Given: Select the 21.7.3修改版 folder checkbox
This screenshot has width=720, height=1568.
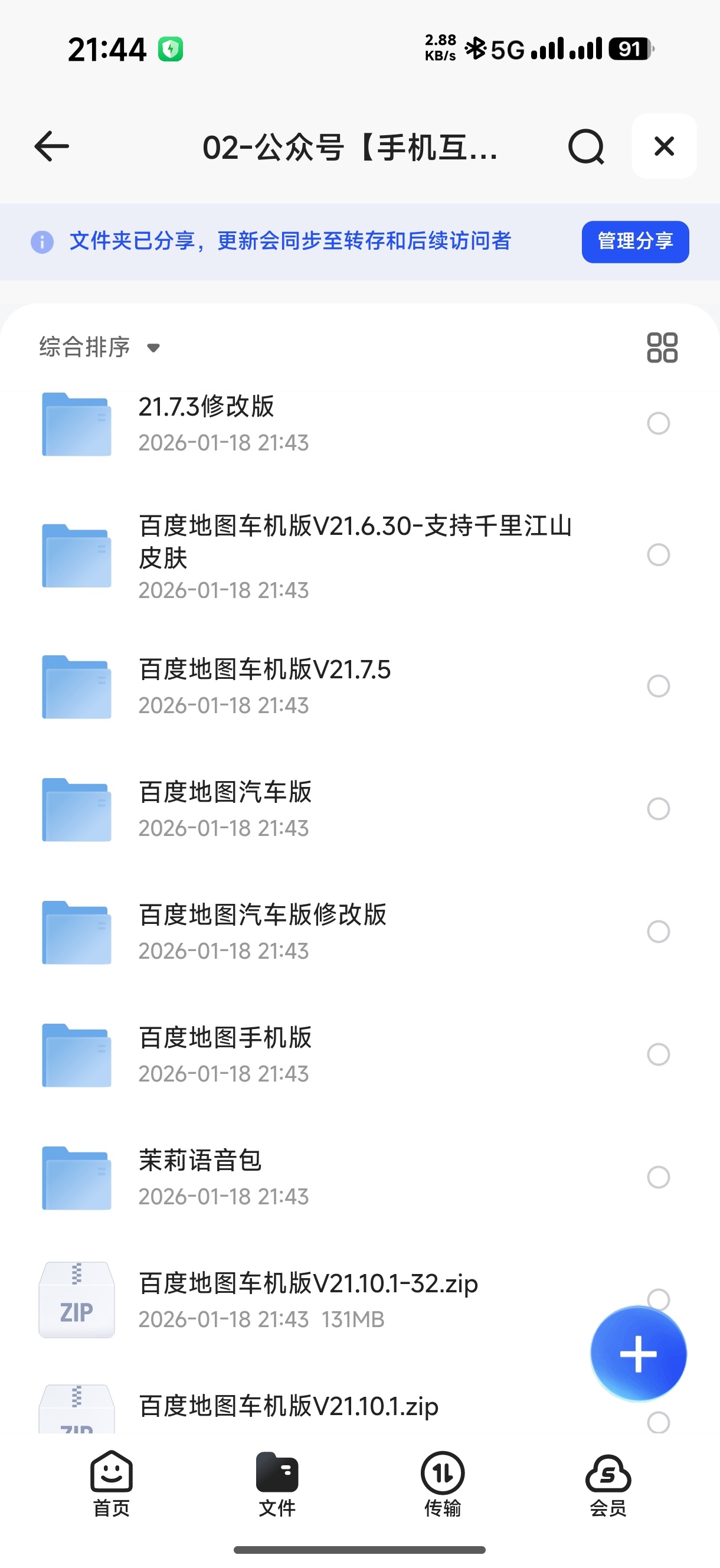Looking at the screenshot, I should click(658, 424).
